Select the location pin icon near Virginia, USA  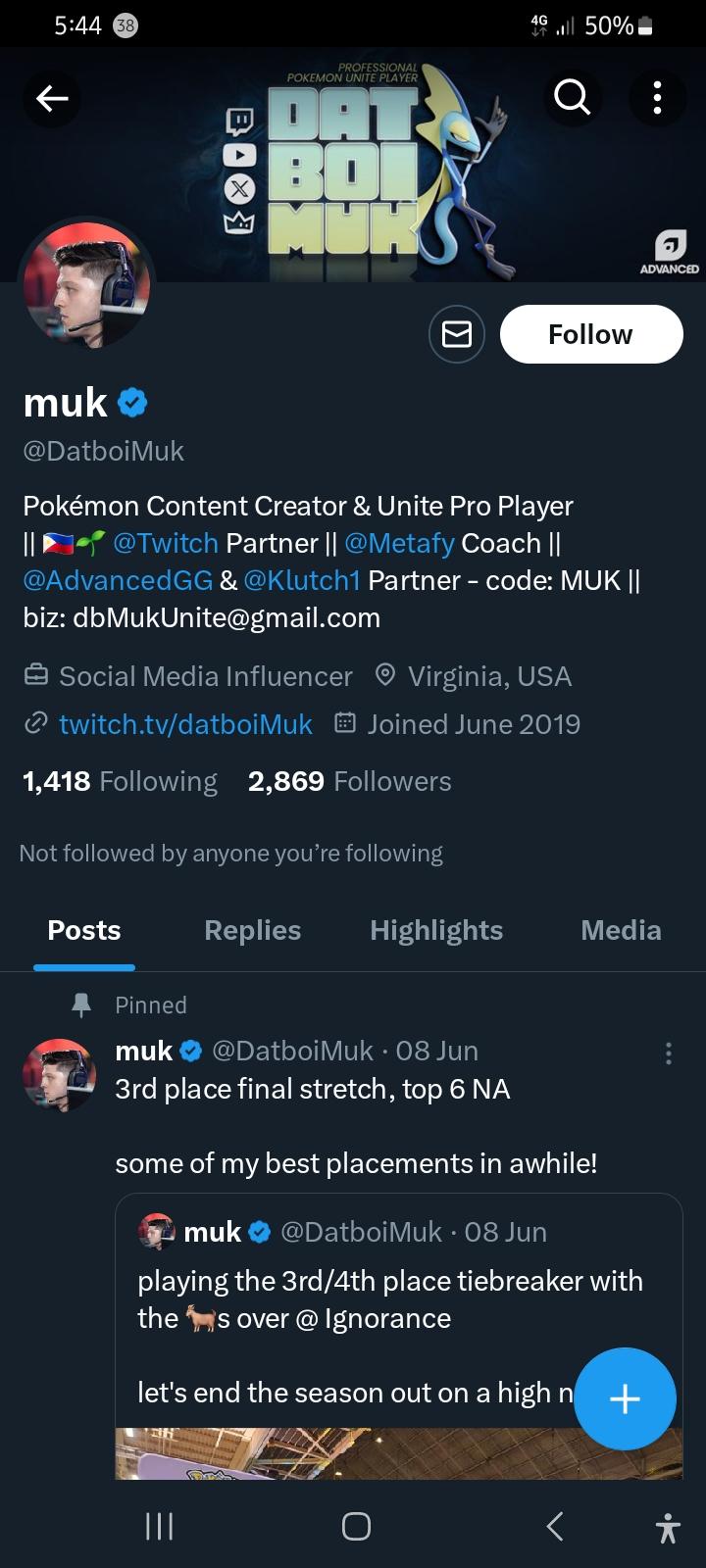[384, 675]
